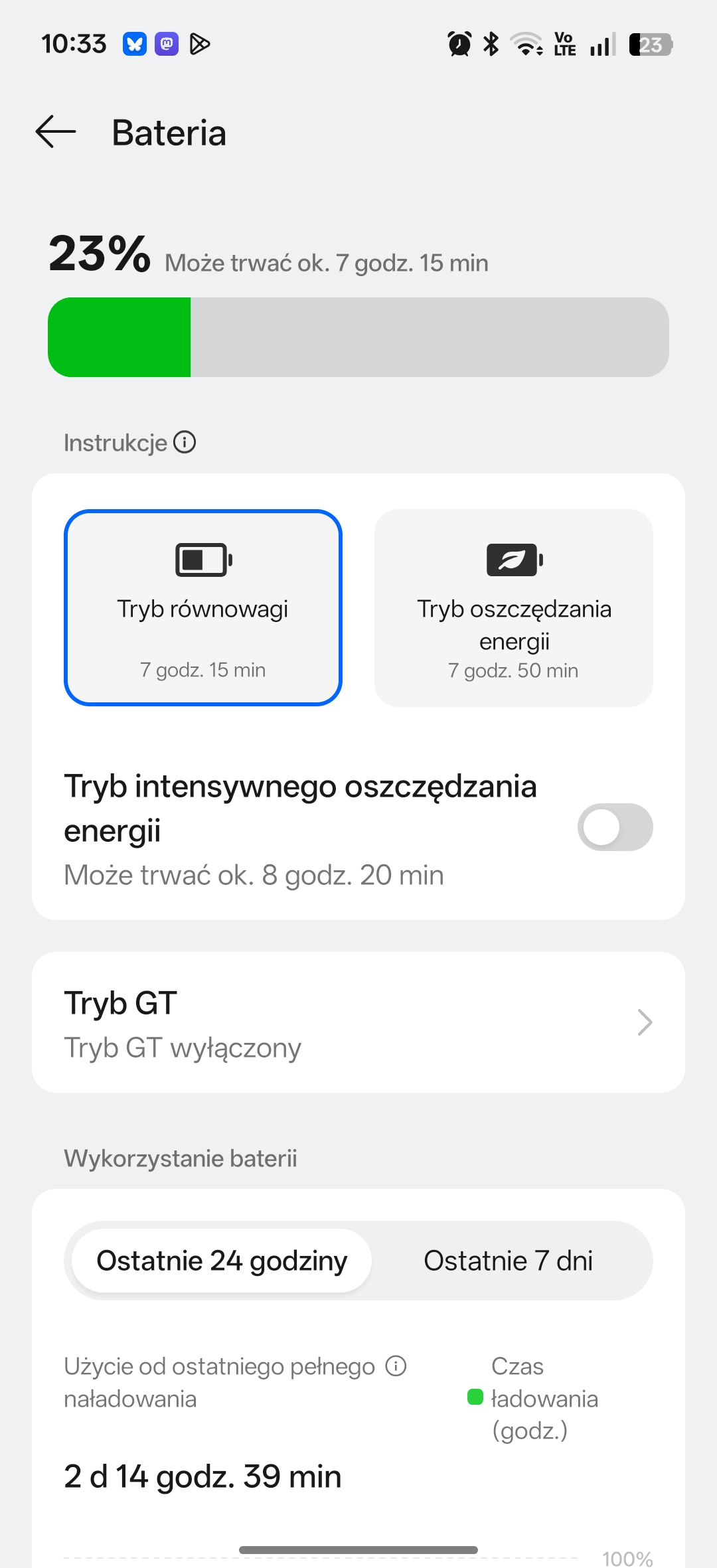The height and width of the screenshot is (1568, 717).
Task: Open Instrukcje info icon
Action: (185, 442)
